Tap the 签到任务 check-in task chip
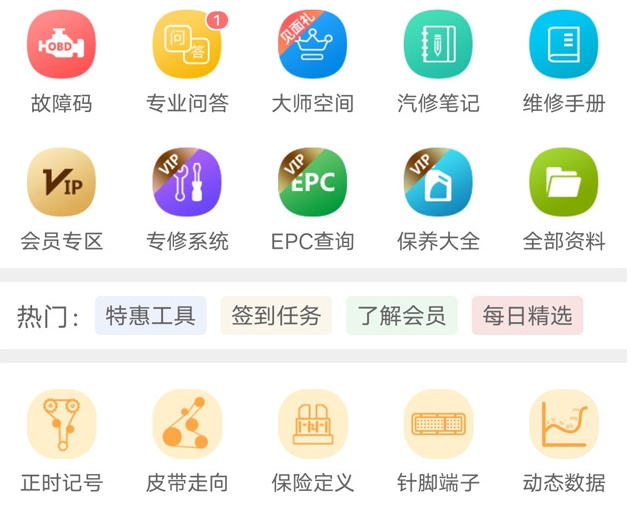Image resolution: width=636 pixels, height=510 pixels. click(x=276, y=316)
